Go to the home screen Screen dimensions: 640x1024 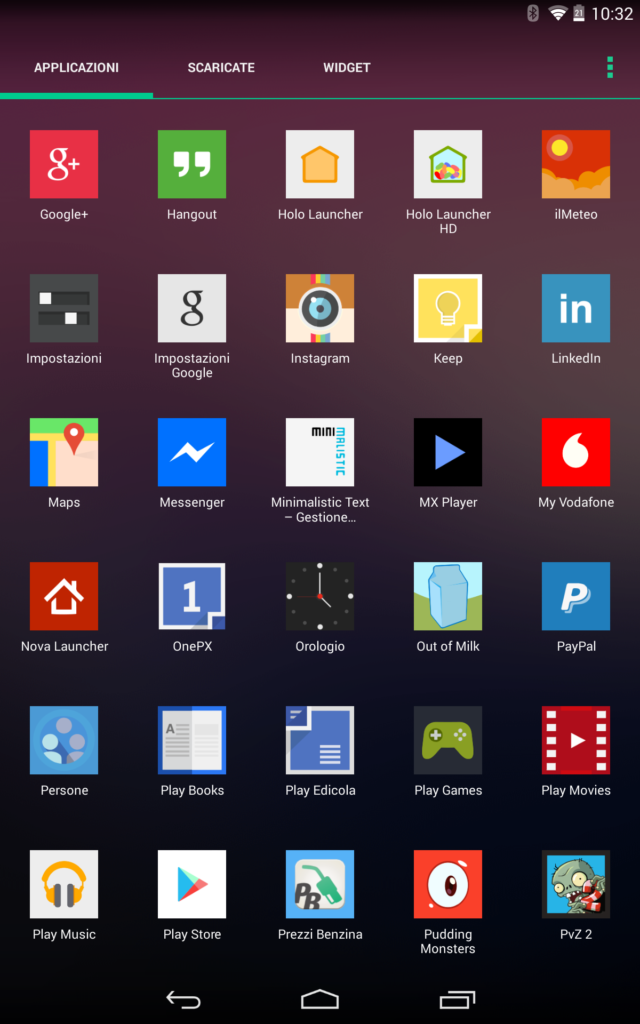320,999
